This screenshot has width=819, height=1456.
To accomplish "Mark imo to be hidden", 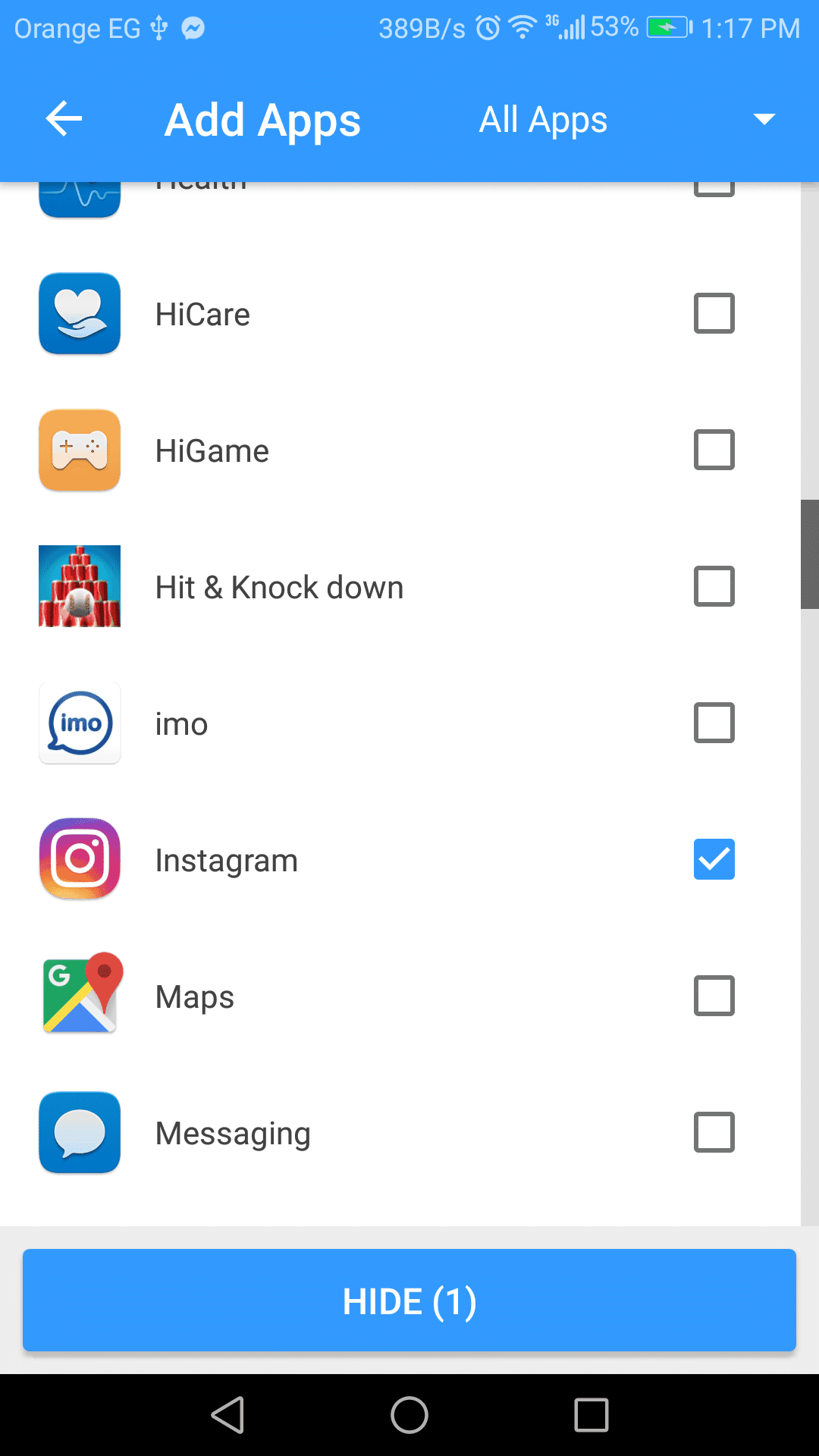I will (x=714, y=723).
